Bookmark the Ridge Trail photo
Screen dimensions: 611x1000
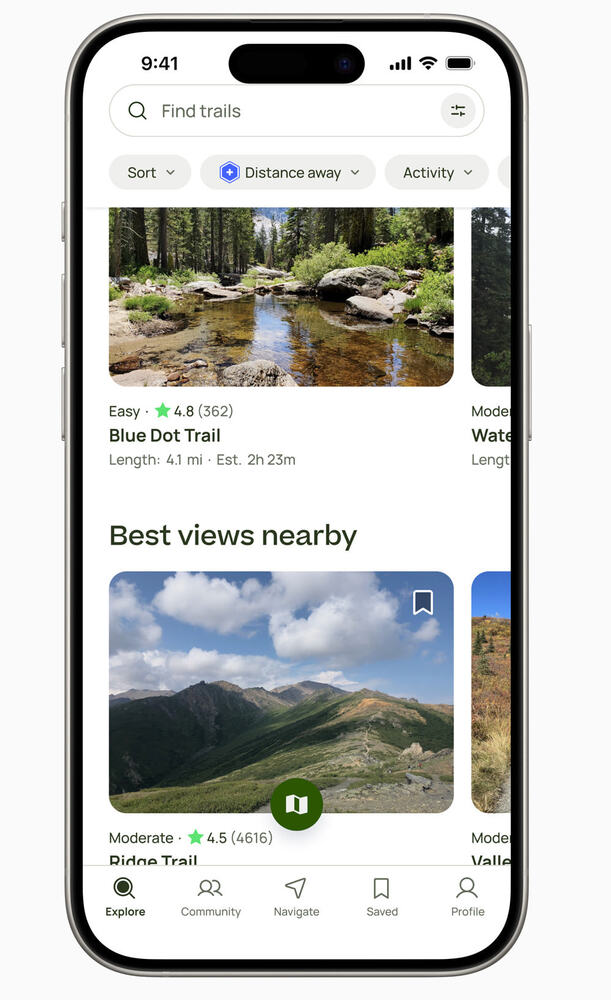coord(423,602)
